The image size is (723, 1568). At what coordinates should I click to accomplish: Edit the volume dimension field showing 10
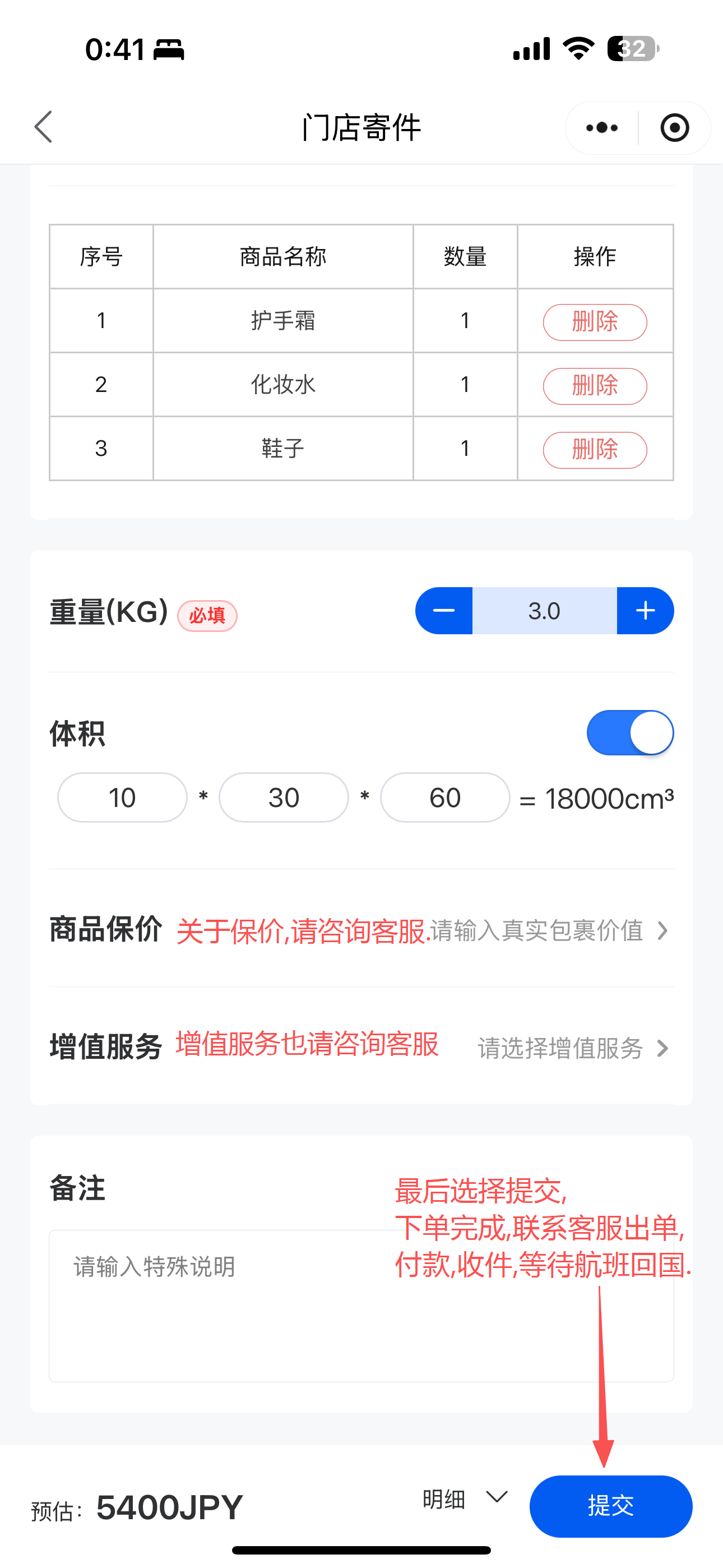(x=122, y=797)
